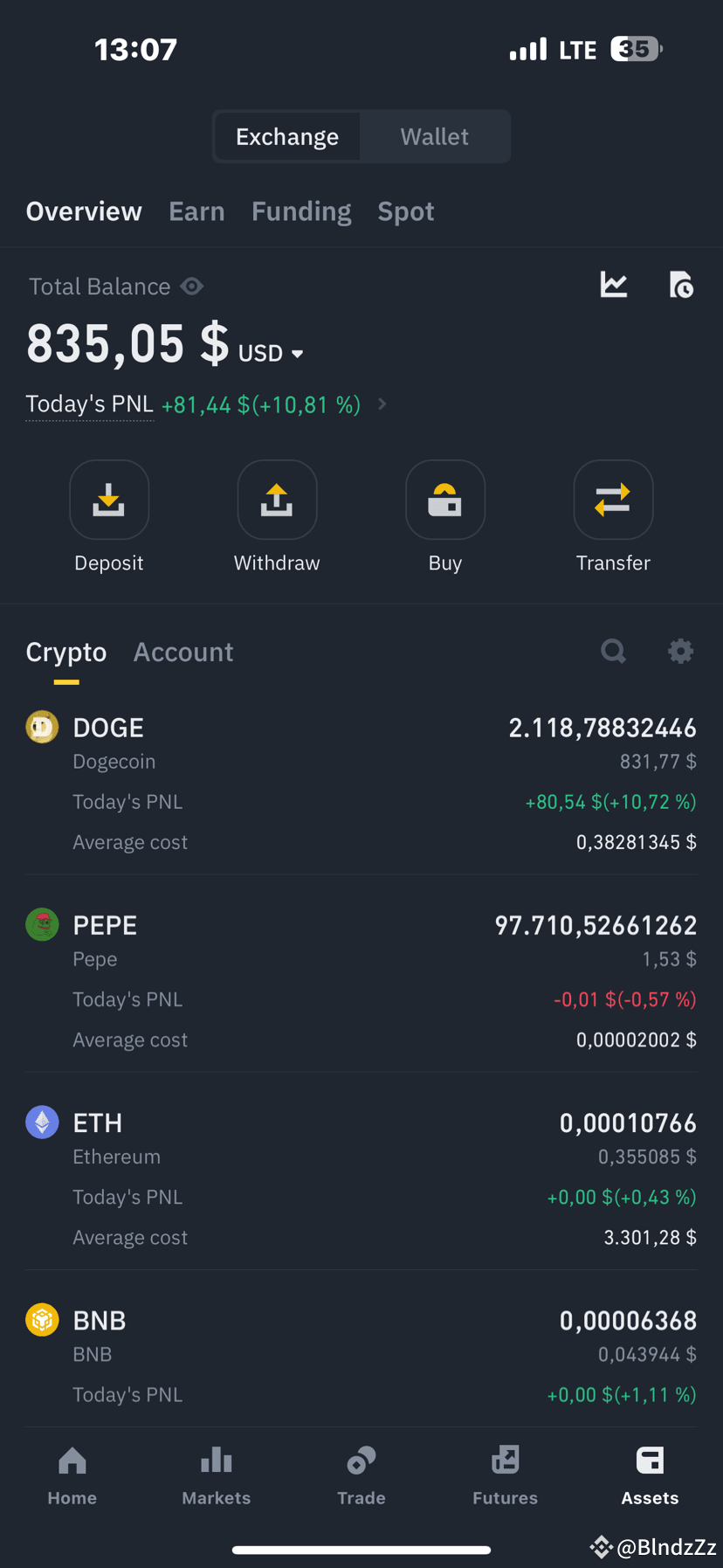Open the Trade icon in bottom navigation
The height and width of the screenshot is (1568, 723).
point(361,1475)
